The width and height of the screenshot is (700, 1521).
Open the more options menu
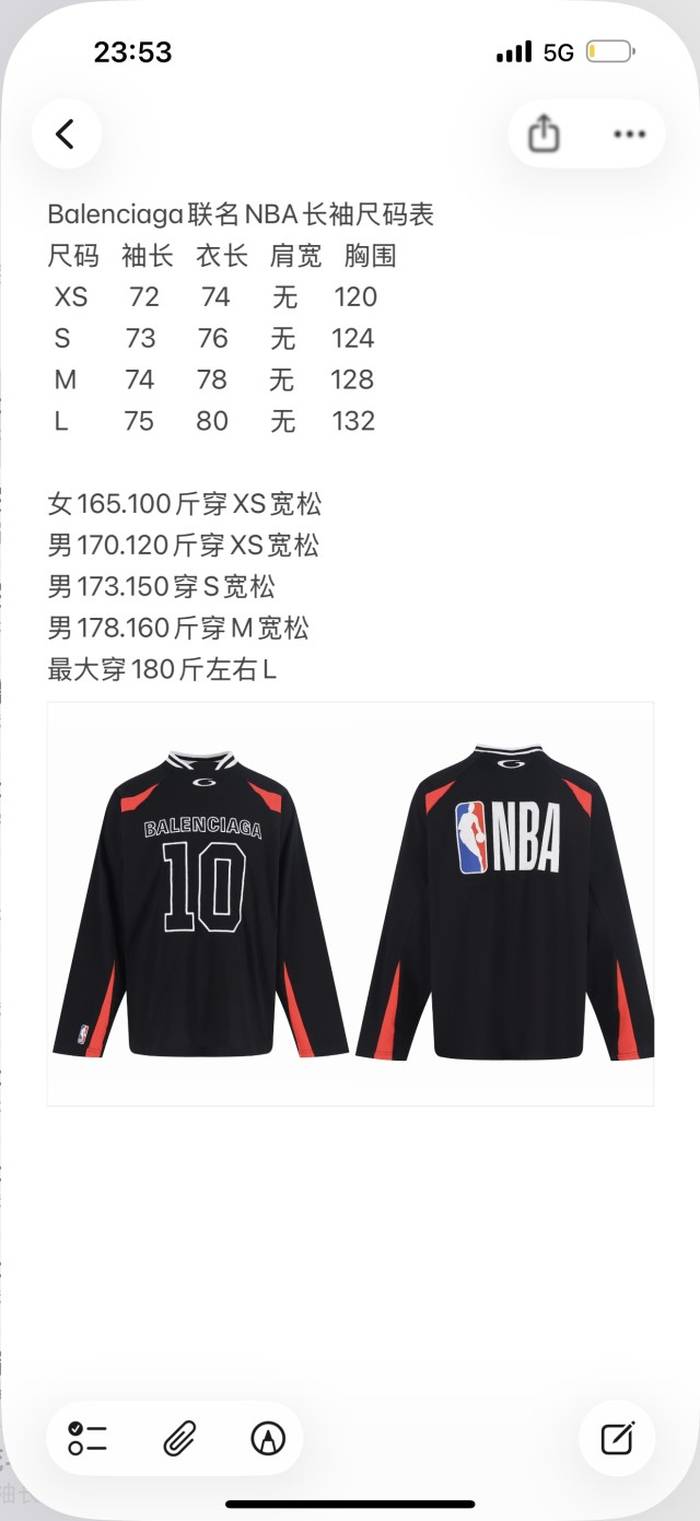point(629,134)
